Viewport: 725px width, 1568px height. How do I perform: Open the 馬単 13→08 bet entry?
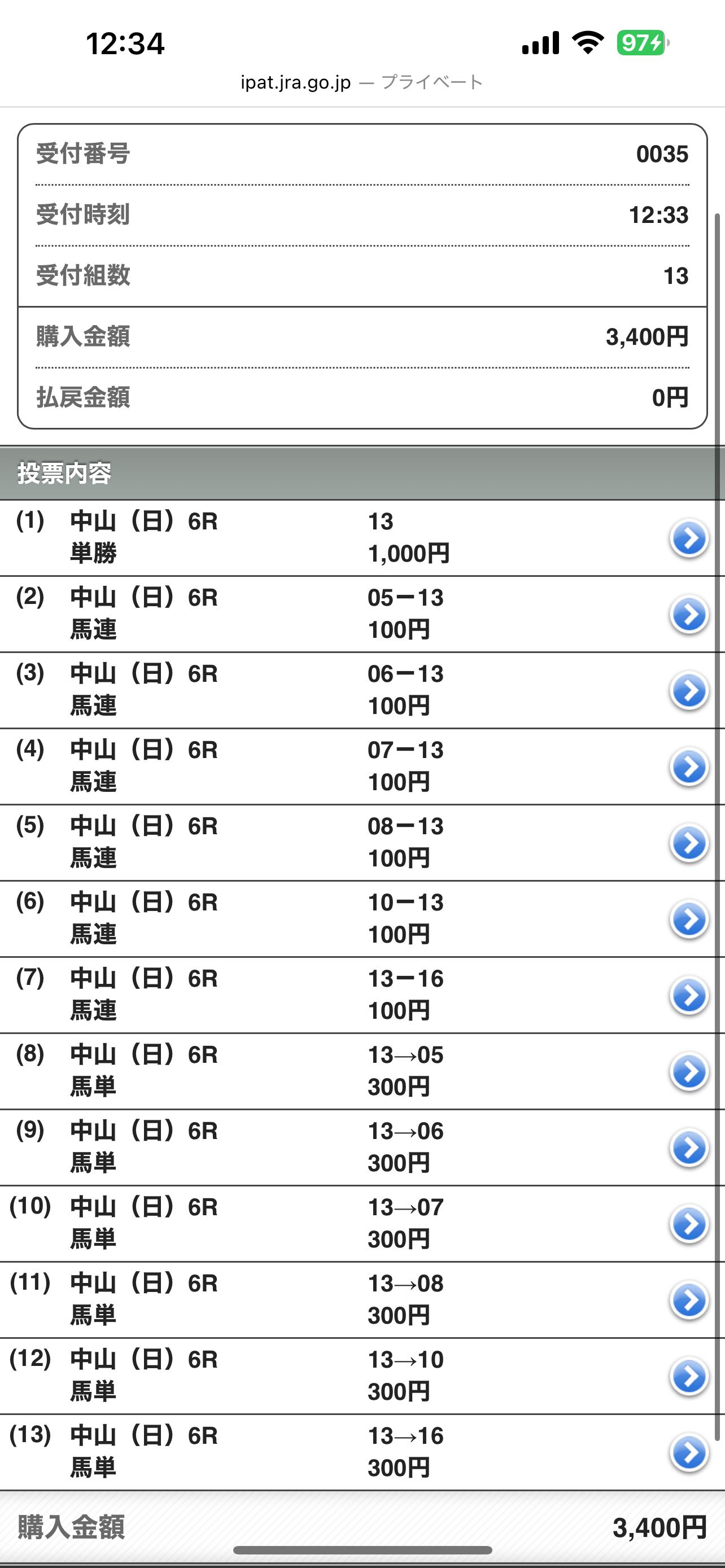[688, 1300]
